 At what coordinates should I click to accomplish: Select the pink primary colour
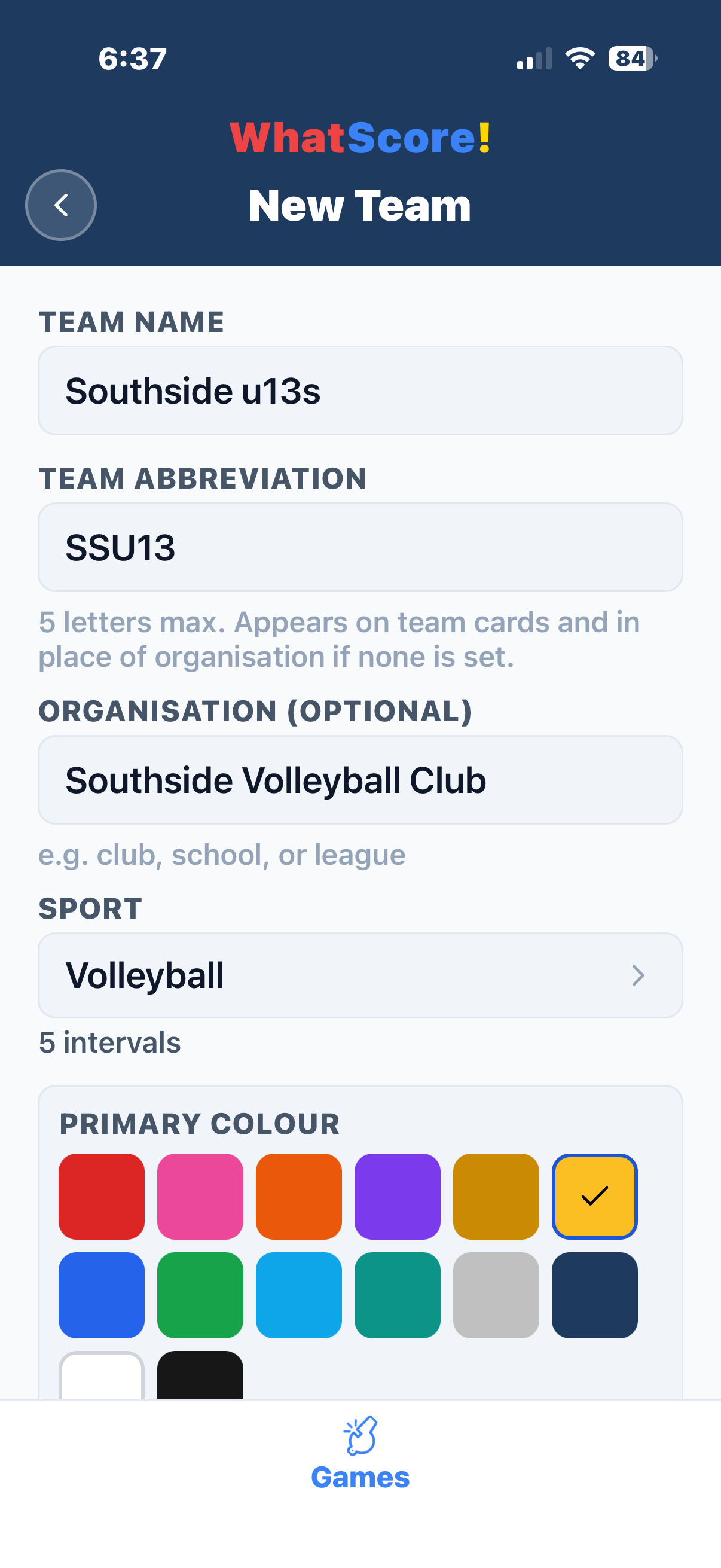(200, 1195)
